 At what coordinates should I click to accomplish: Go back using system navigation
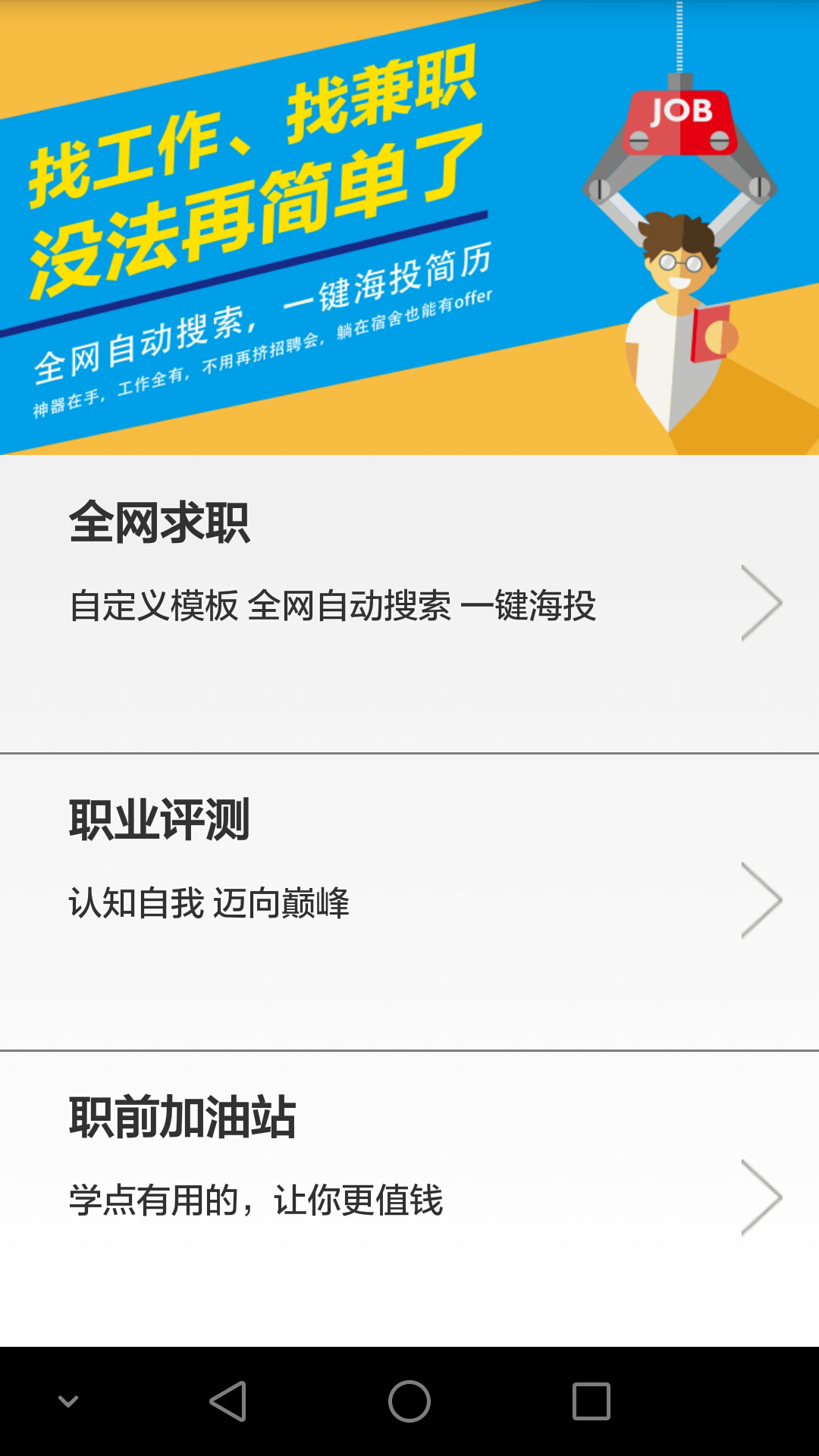click(x=227, y=1401)
